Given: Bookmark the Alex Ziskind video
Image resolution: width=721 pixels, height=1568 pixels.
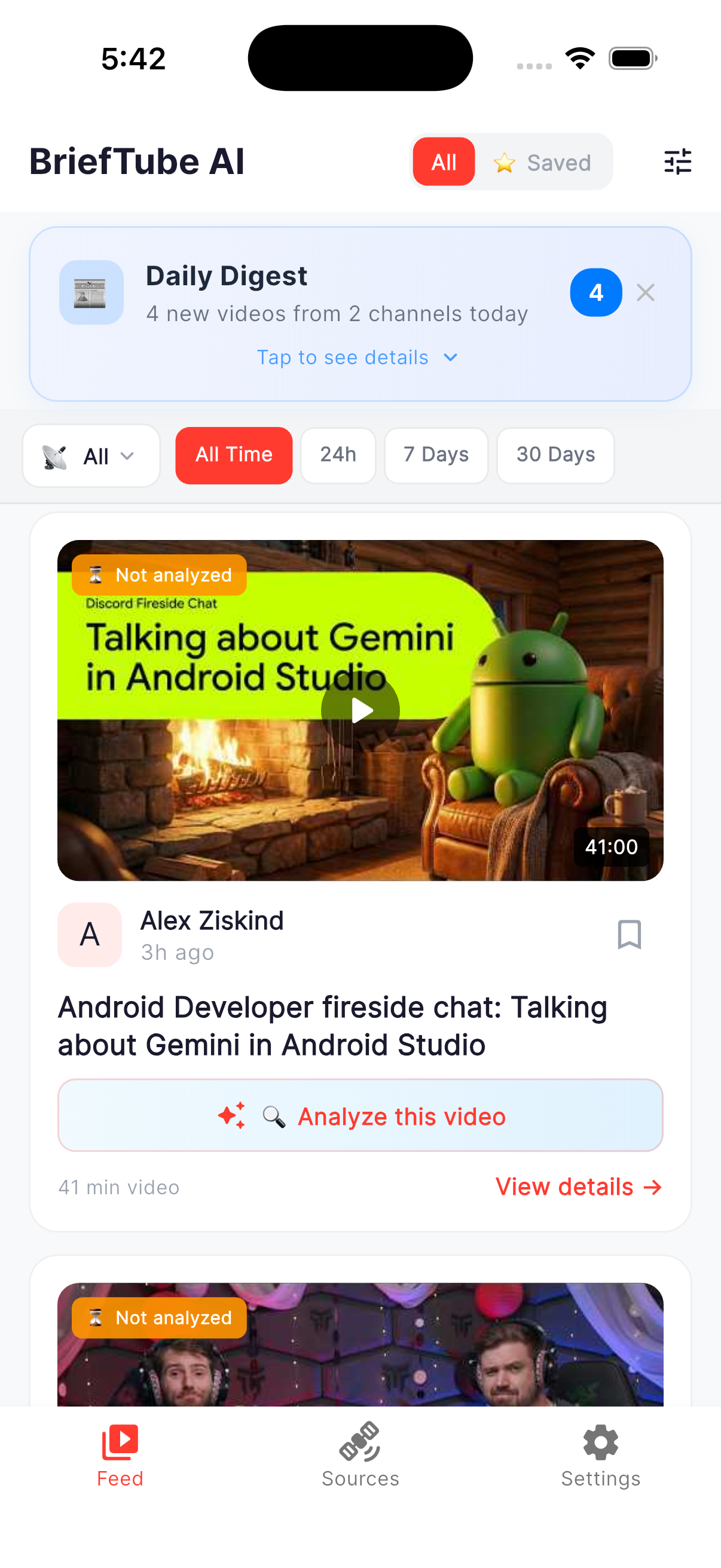Looking at the screenshot, I should [629, 934].
